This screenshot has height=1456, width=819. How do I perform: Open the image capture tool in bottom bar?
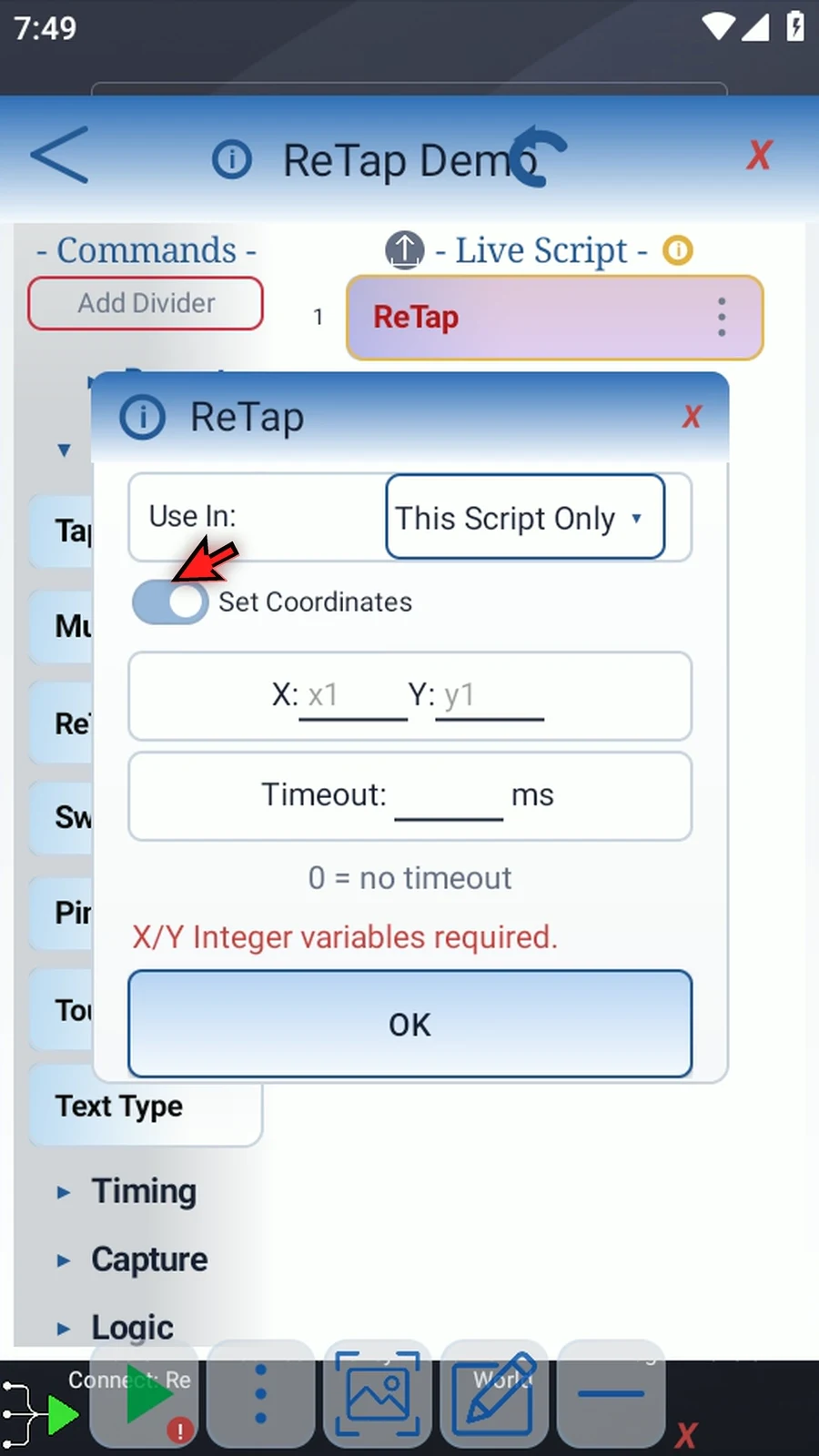click(x=378, y=1393)
